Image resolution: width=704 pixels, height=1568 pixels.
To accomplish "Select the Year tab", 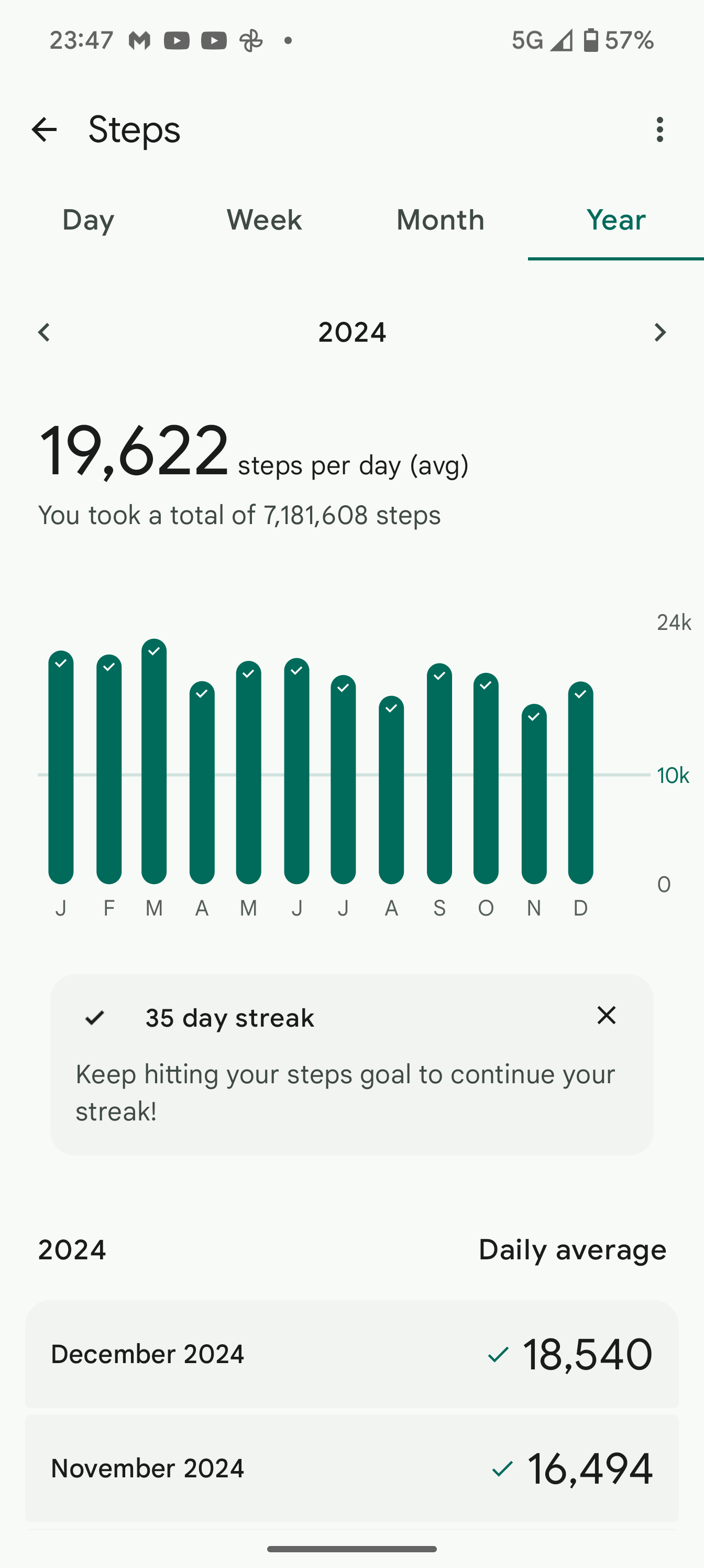I will pos(616,220).
